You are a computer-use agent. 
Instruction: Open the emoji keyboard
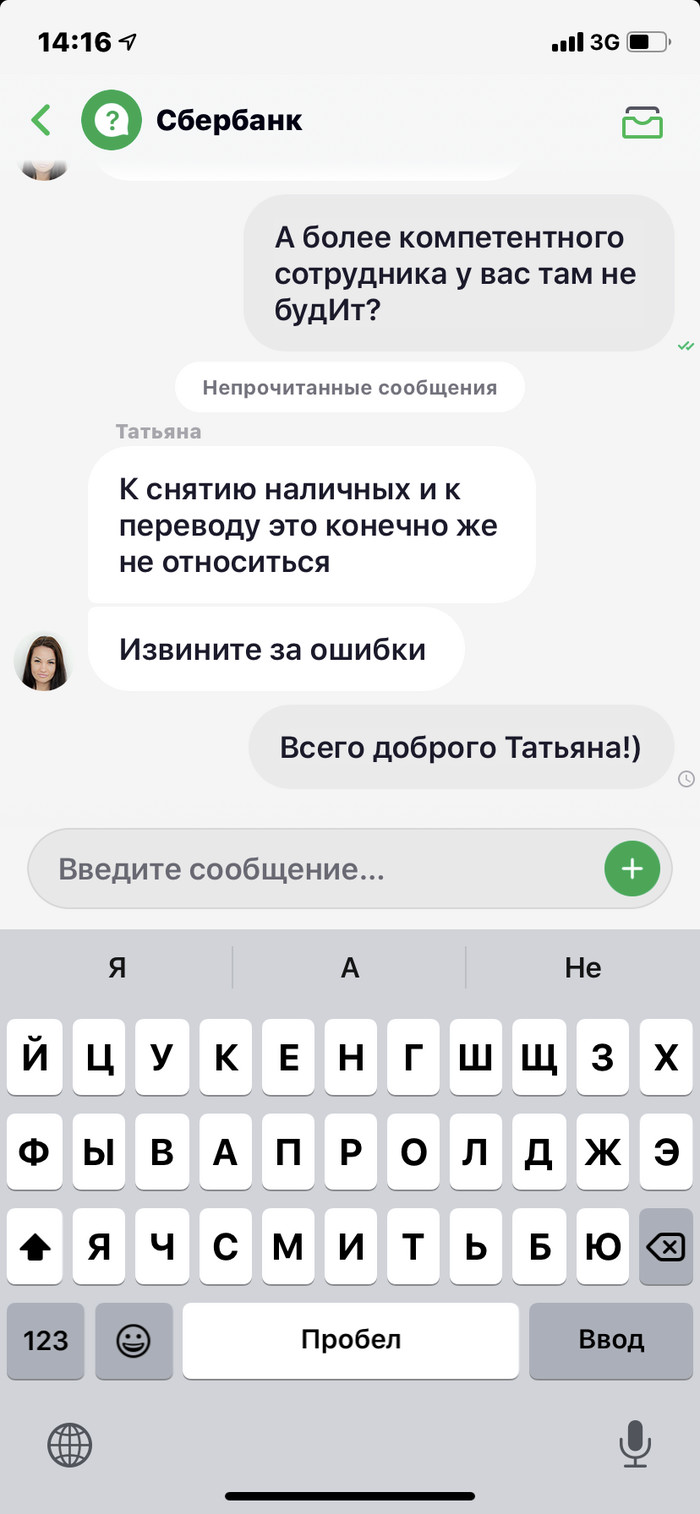click(134, 1340)
